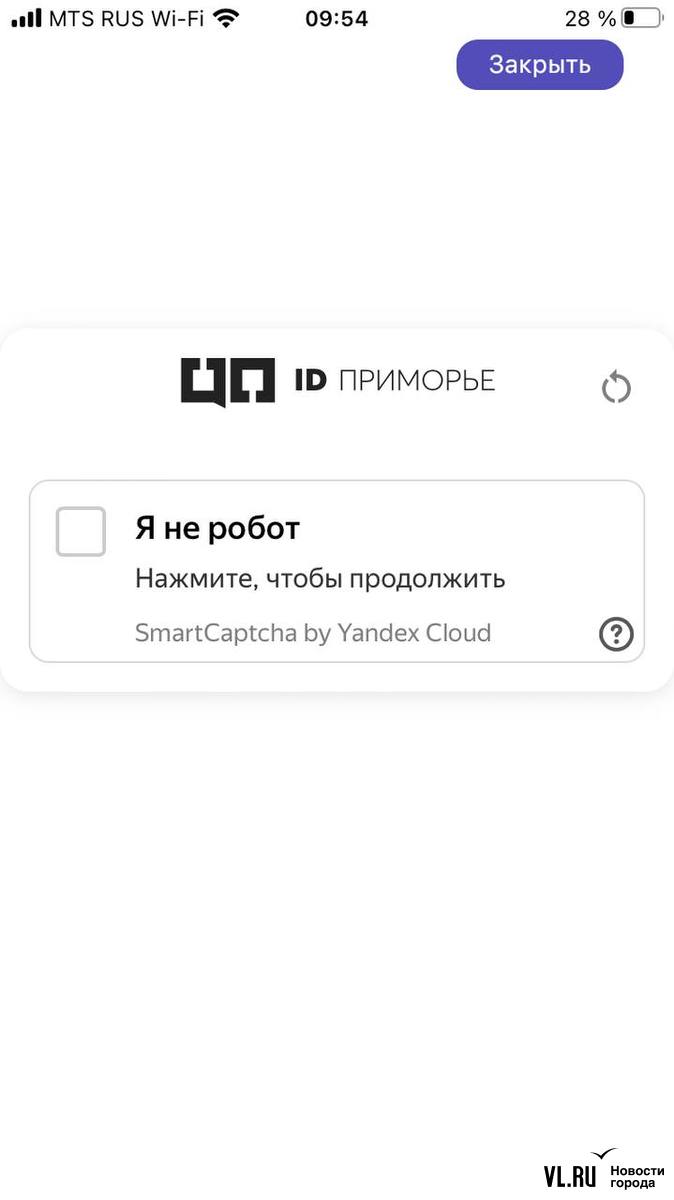Check the Я не робот checkbox

tap(81, 531)
